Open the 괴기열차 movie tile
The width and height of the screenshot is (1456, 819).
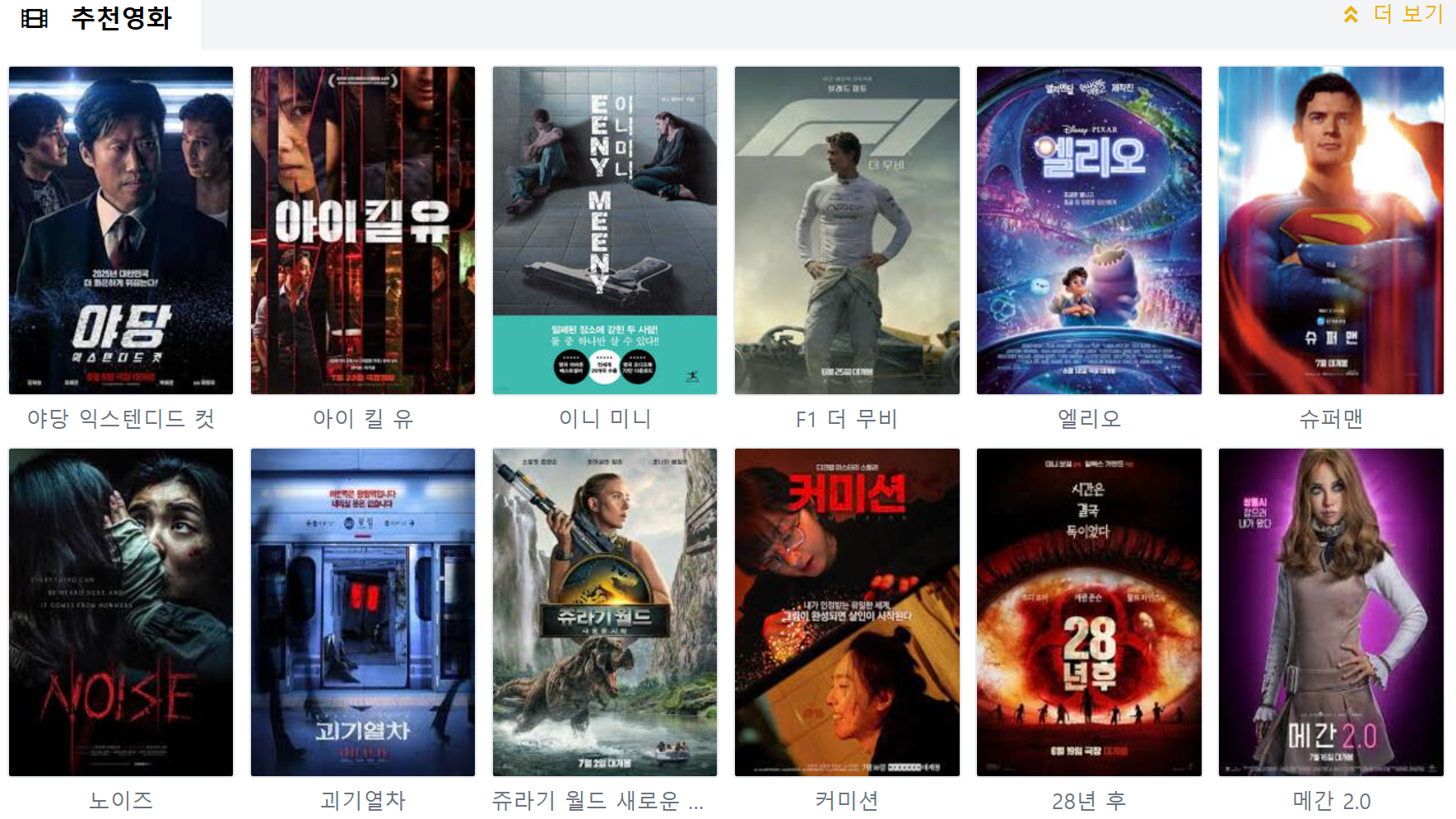363,612
